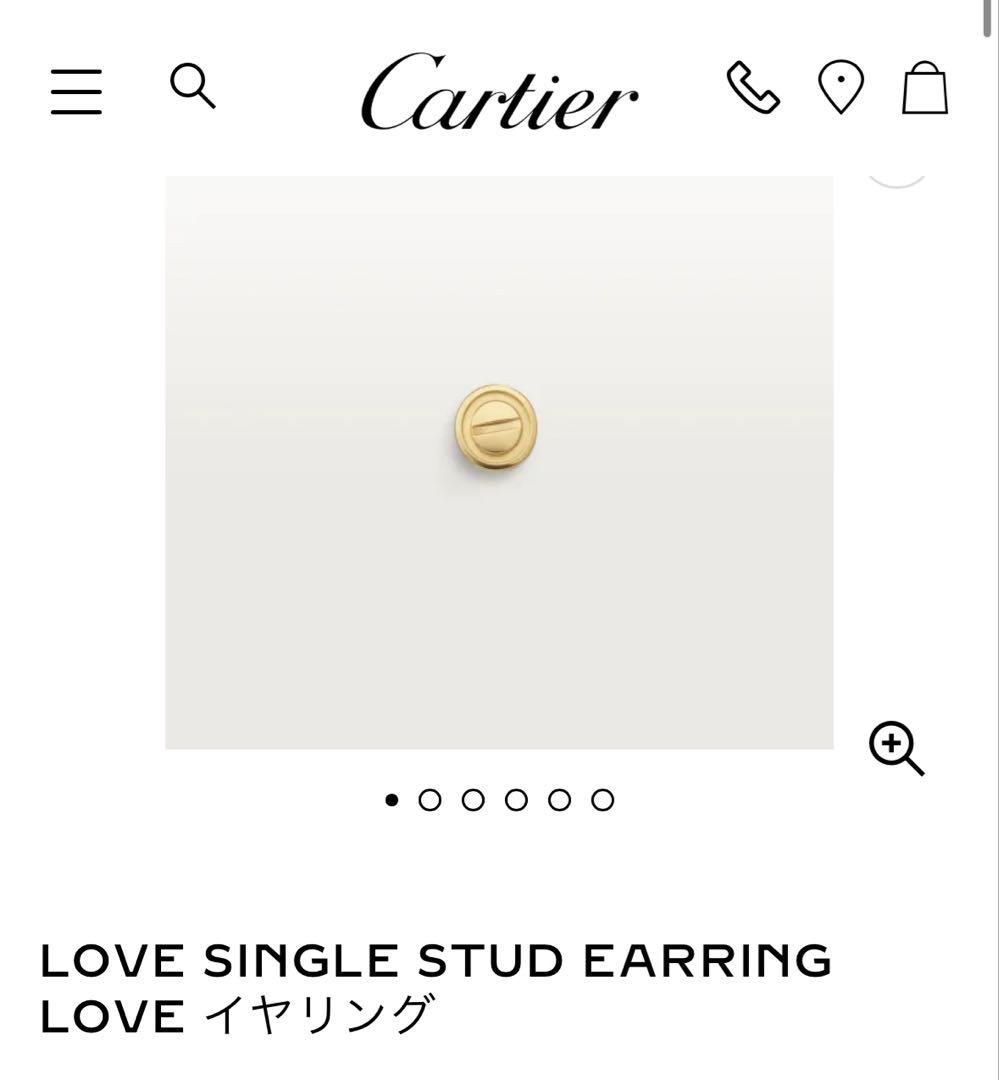Select the first carousel dot

click(x=389, y=800)
